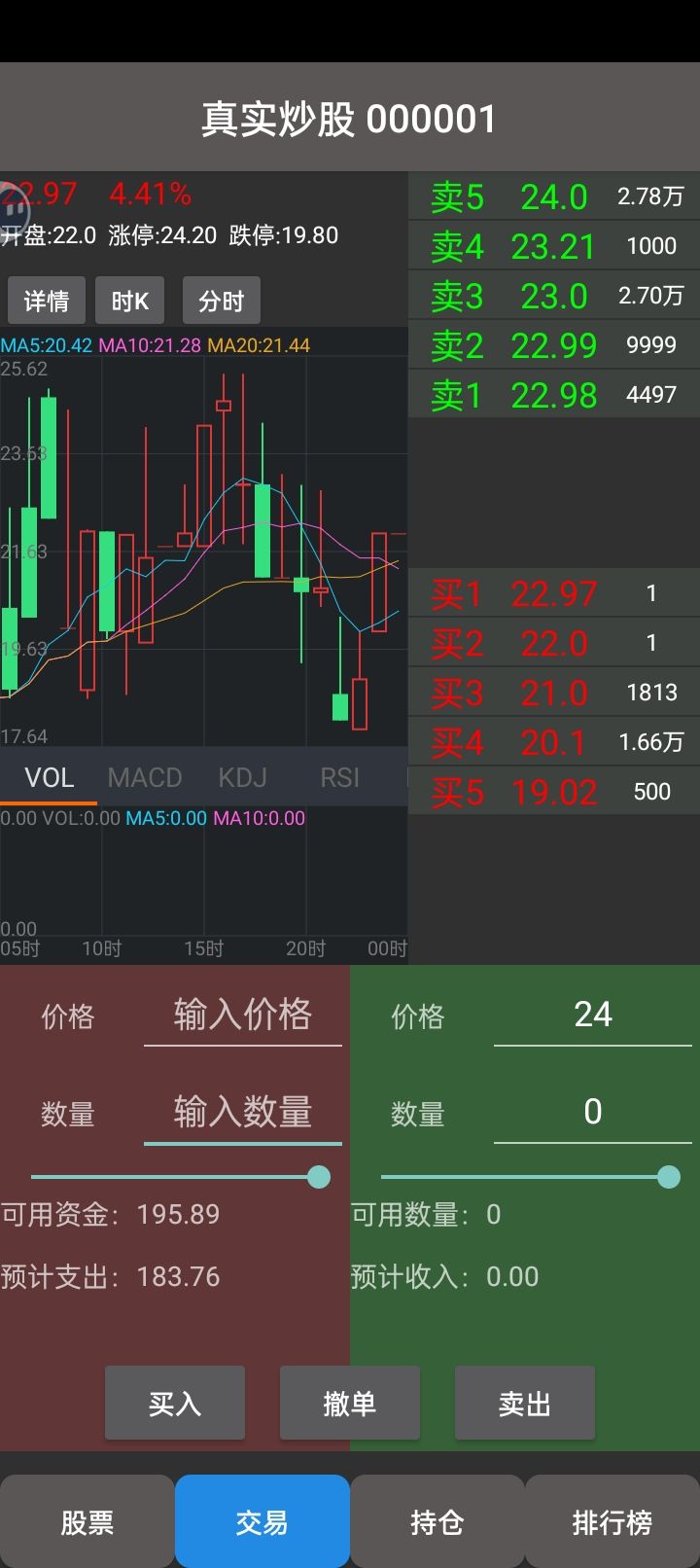Tap 卖出 to place sell order

pos(525,1403)
